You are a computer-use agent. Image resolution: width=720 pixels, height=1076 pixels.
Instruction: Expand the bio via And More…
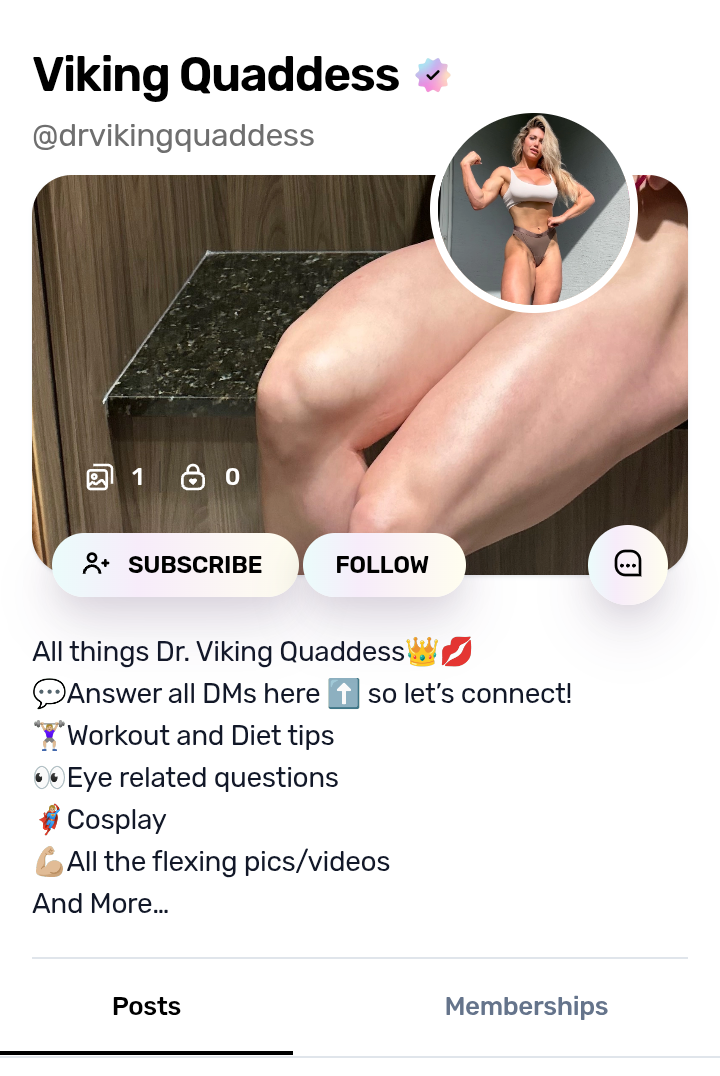click(x=100, y=904)
